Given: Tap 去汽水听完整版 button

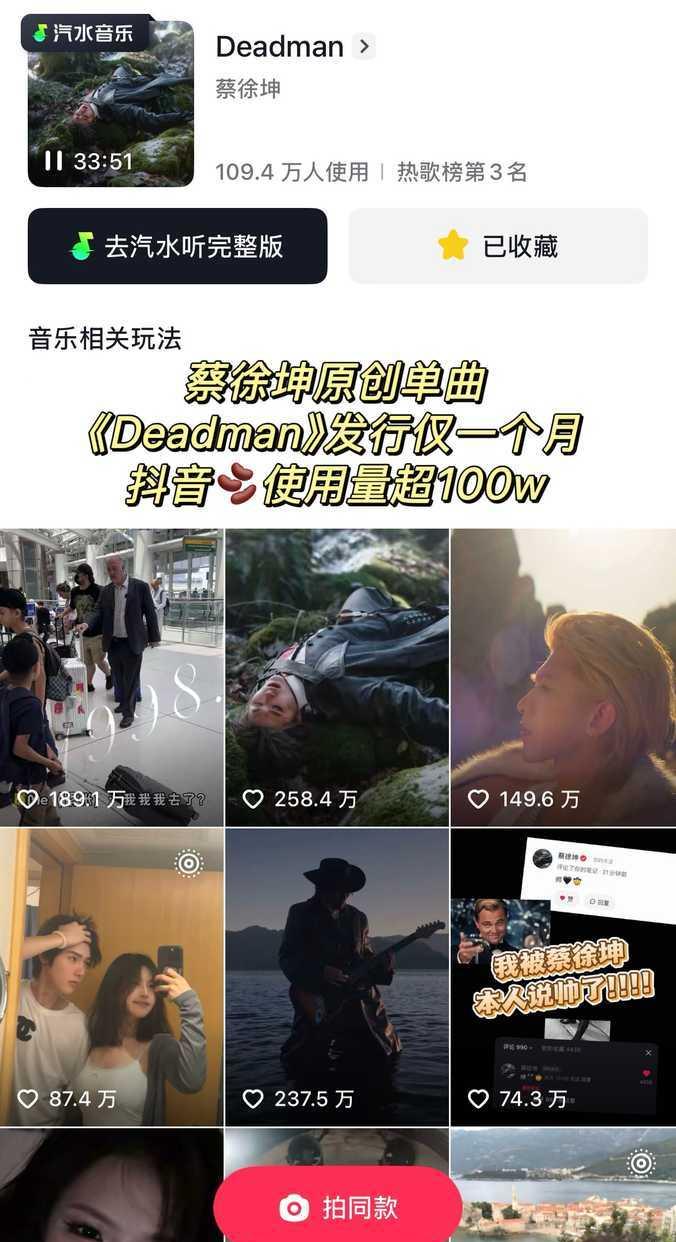Looking at the screenshot, I should [x=177, y=246].
